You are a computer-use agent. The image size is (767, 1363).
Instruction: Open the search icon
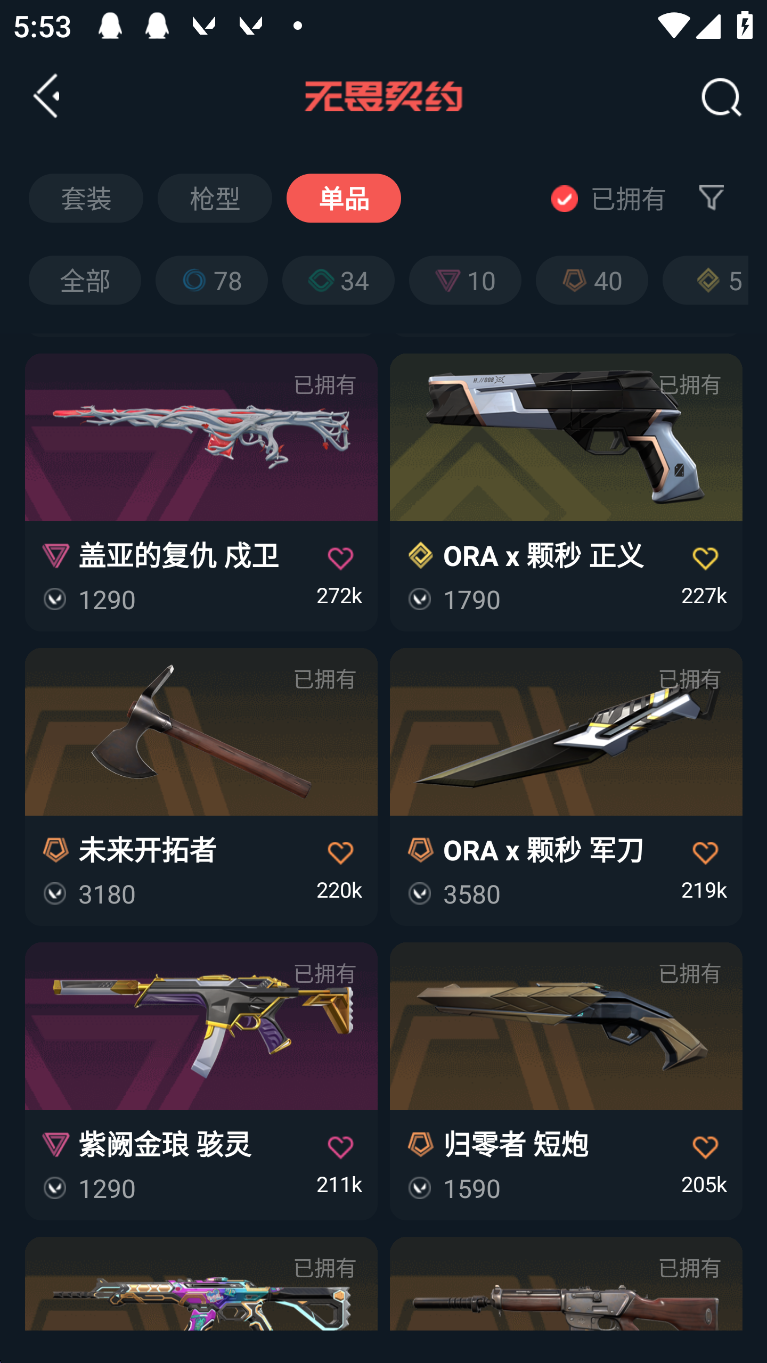click(720, 97)
